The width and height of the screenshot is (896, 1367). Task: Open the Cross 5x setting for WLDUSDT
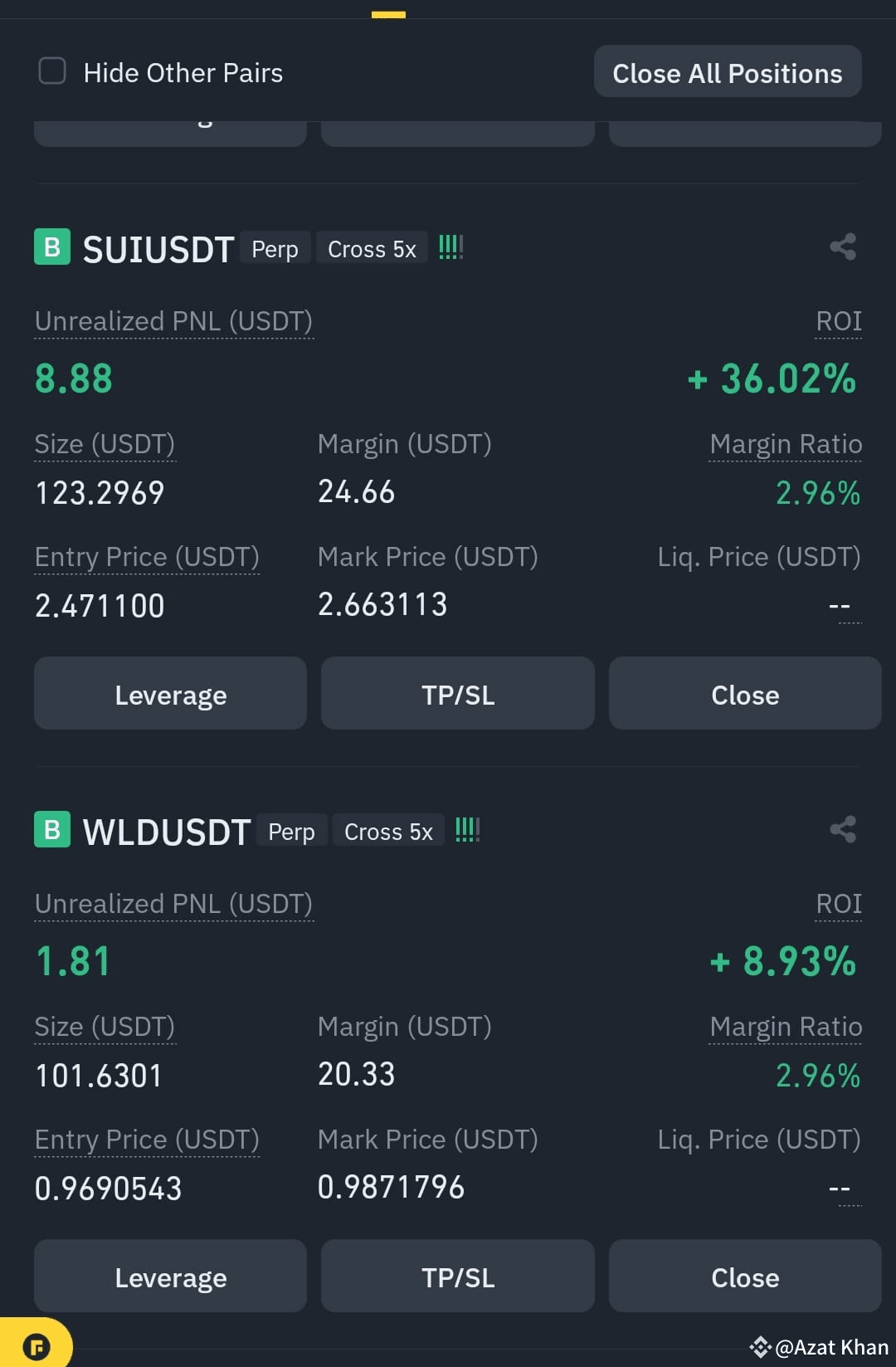coord(387,830)
